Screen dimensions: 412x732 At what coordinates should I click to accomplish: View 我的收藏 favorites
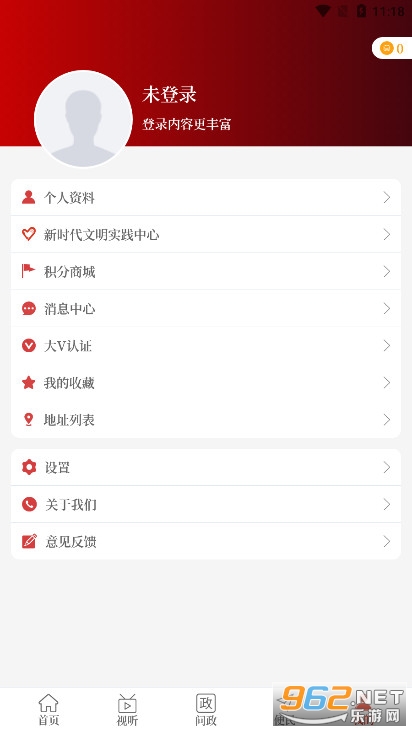[x=206, y=383]
